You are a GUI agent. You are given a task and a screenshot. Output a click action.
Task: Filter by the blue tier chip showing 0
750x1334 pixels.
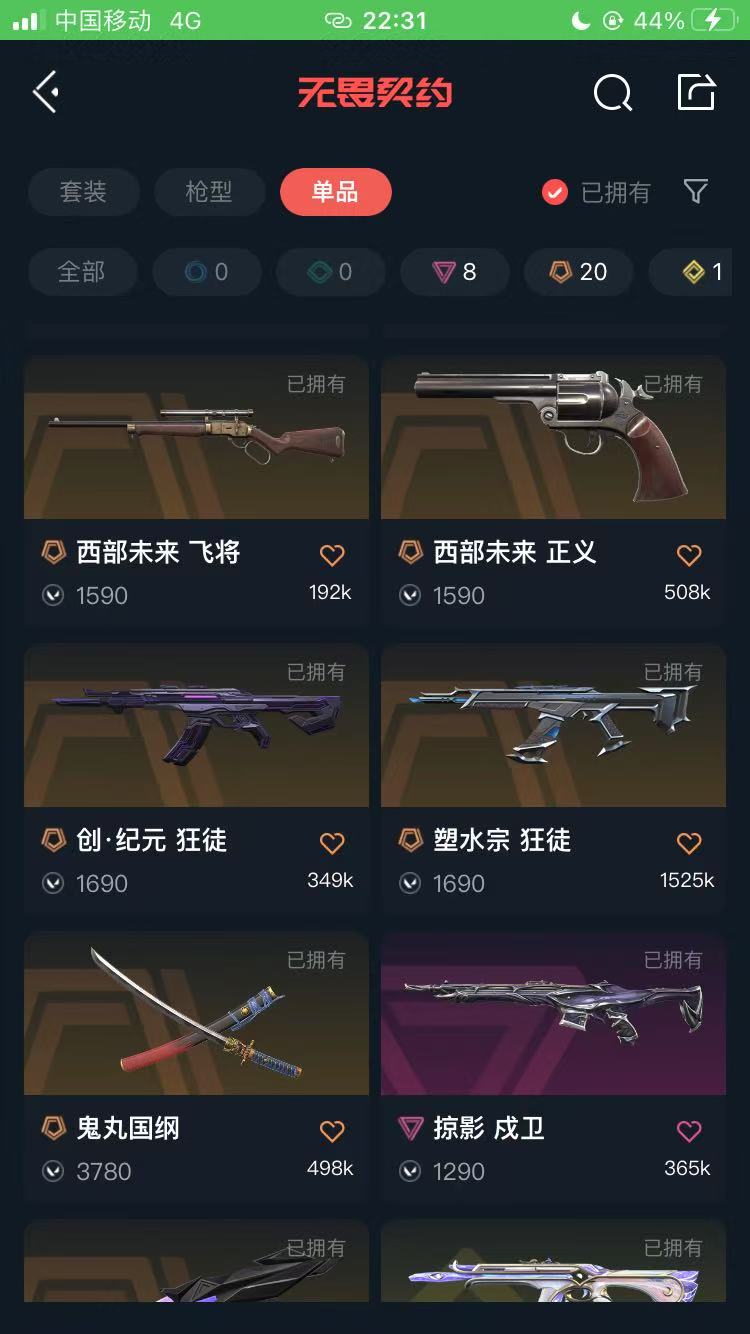(x=207, y=272)
